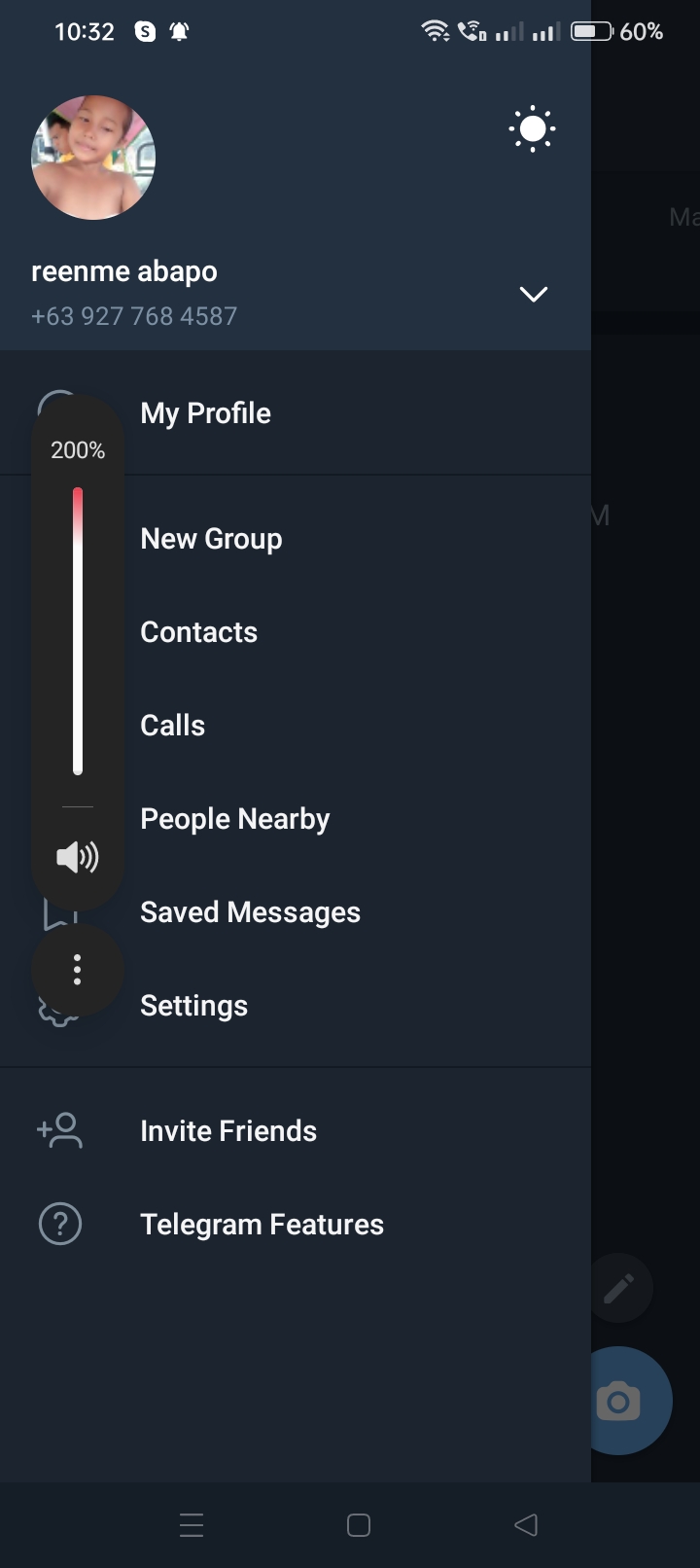The image size is (700, 1568).
Task: Switch theme with the sun icon
Action: (x=533, y=129)
